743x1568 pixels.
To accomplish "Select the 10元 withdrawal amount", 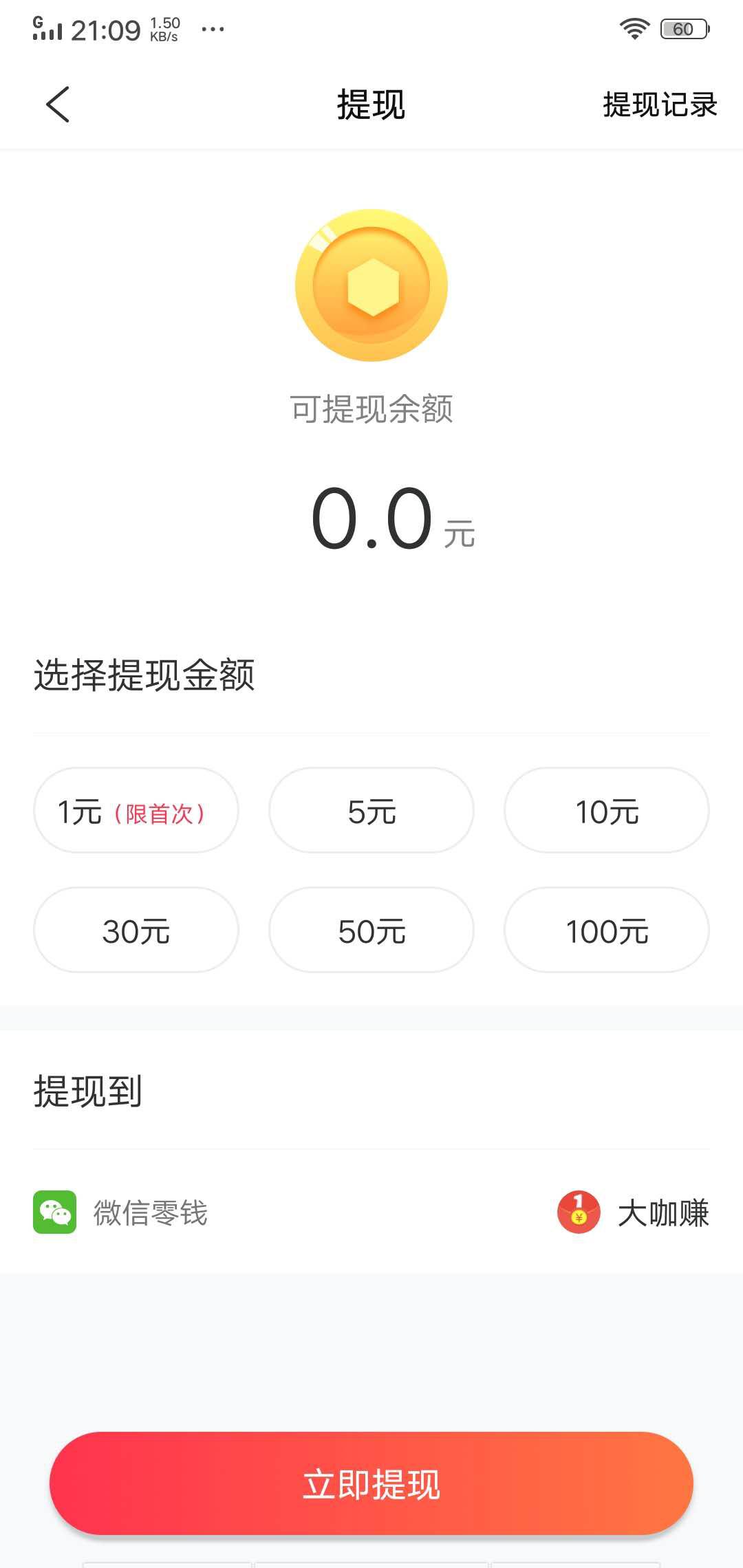I will (x=606, y=810).
